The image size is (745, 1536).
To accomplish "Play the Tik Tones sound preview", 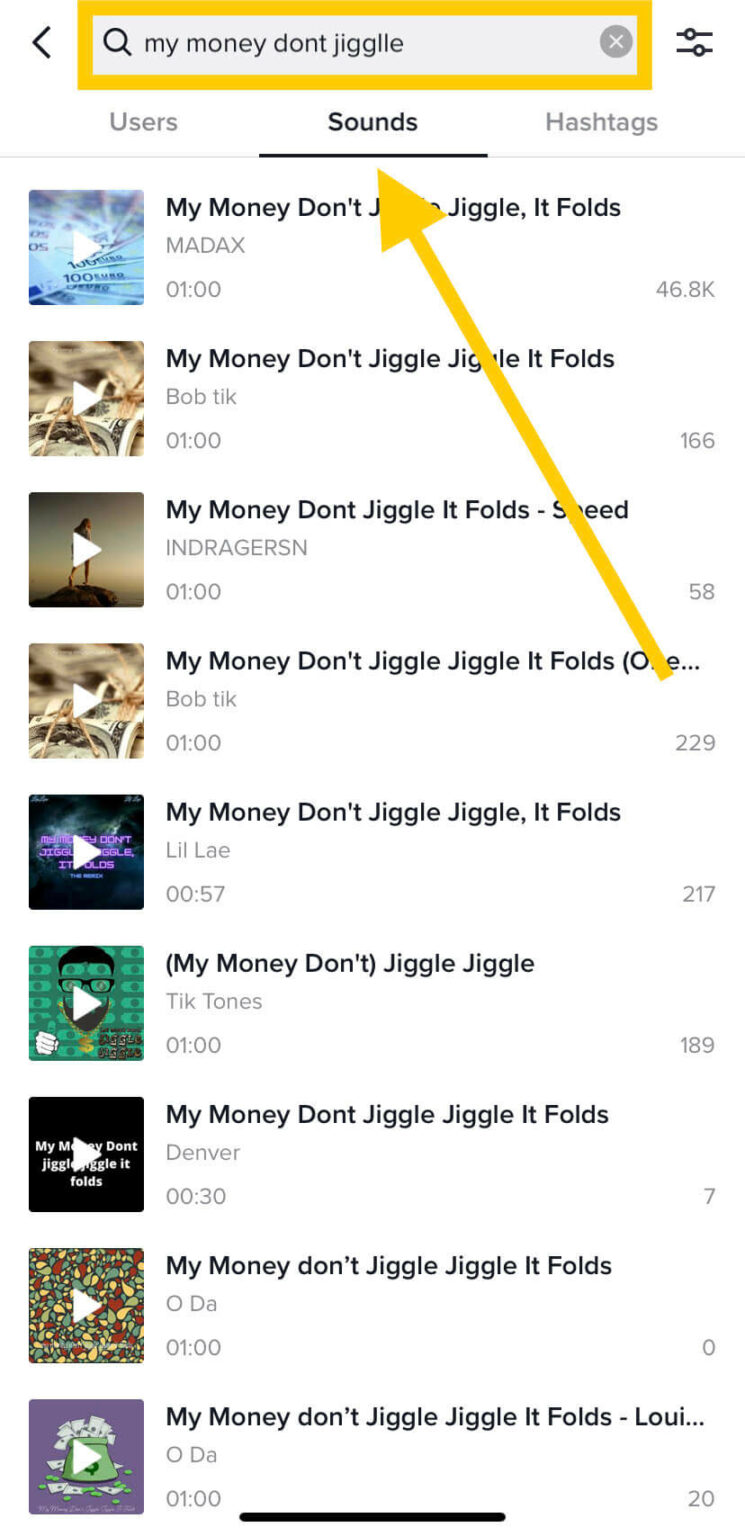I will tap(85, 1003).
